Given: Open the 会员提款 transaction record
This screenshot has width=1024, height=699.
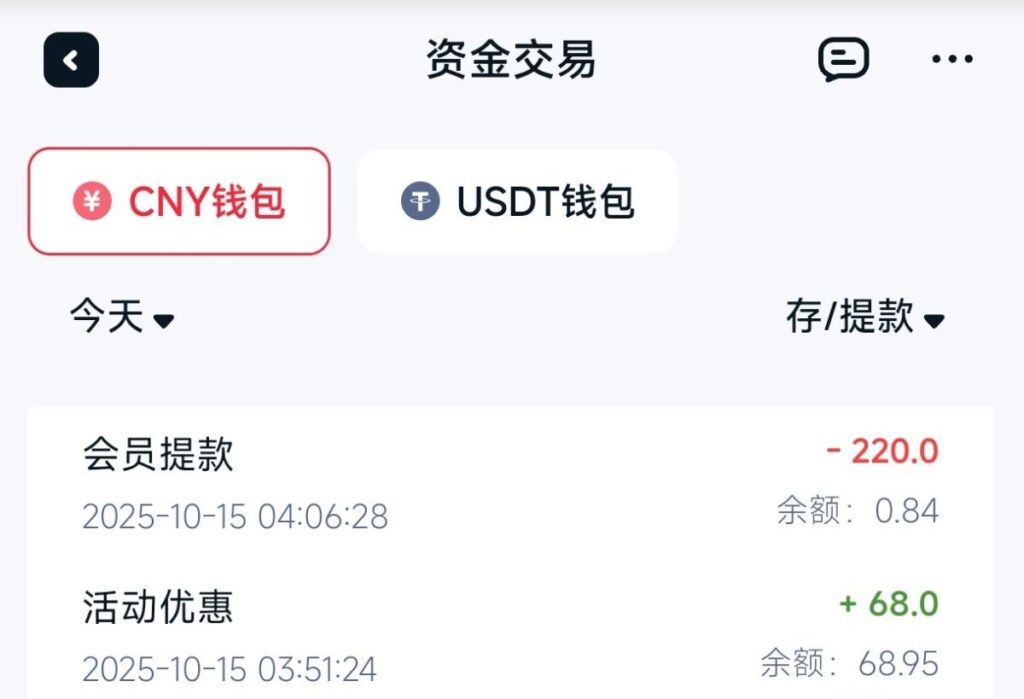Looking at the screenshot, I should click(510, 483).
